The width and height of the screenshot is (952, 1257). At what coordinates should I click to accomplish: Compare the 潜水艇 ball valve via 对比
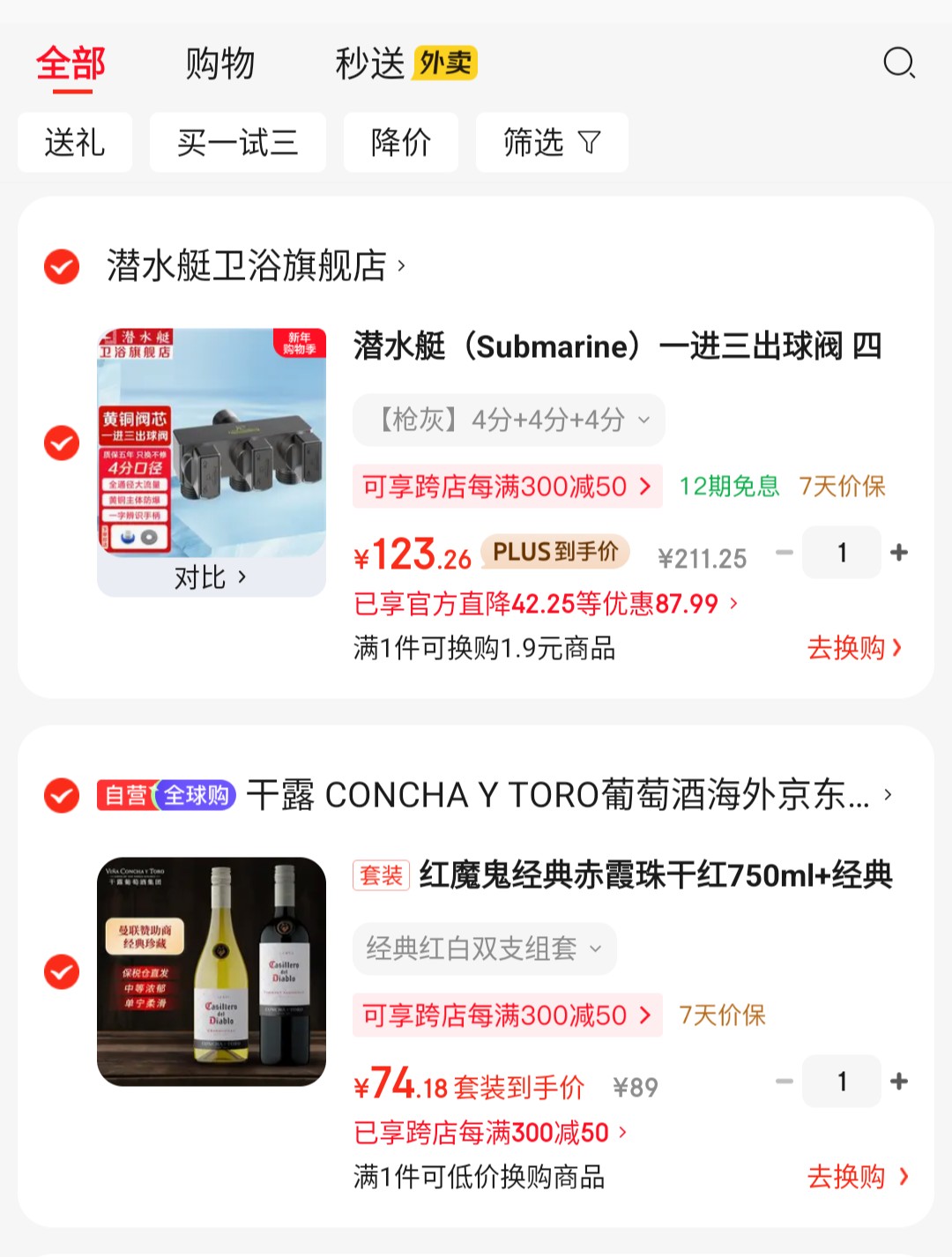211,577
